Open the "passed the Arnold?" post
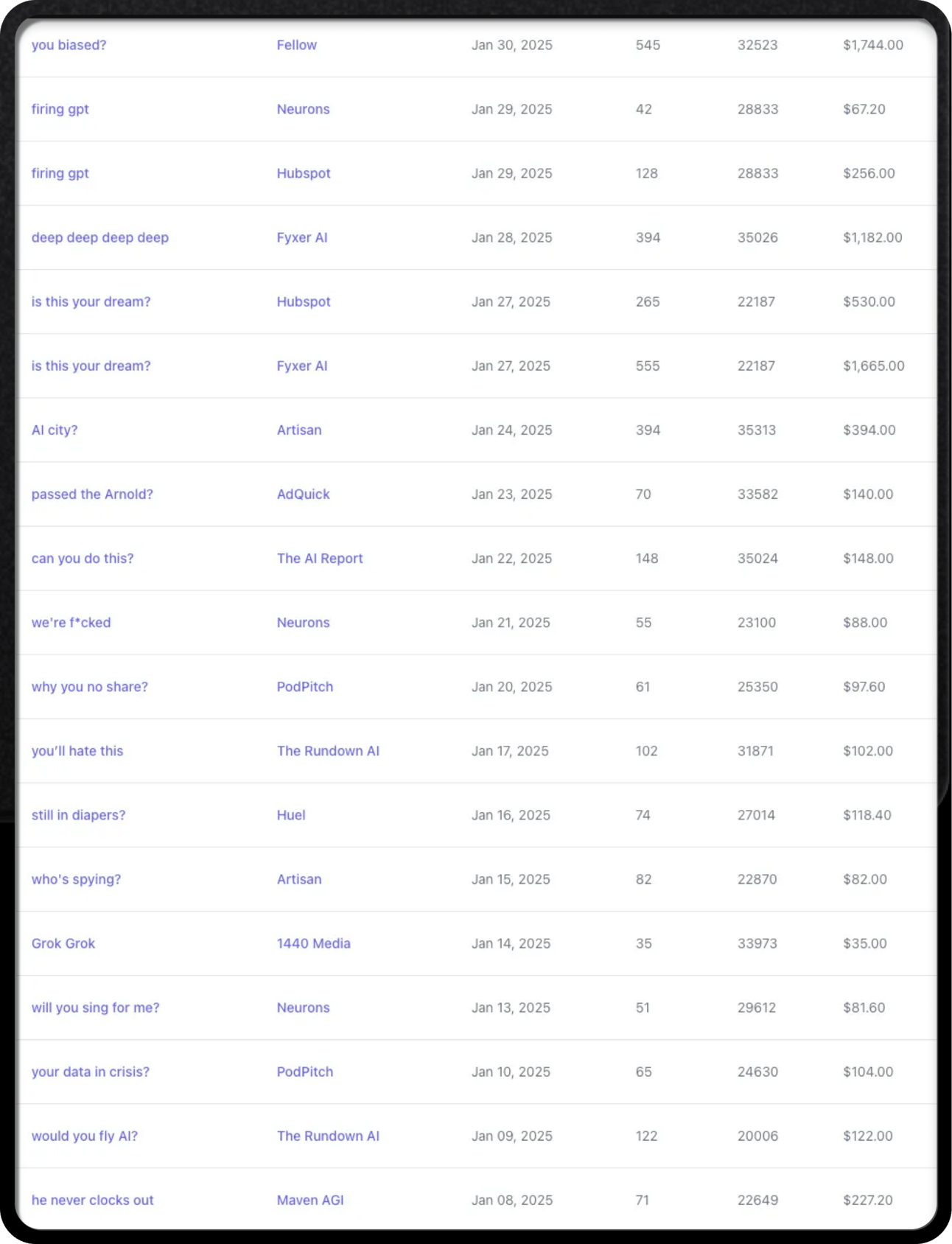The width and height of the screenshot is (952, 1244). coord(92,494)
